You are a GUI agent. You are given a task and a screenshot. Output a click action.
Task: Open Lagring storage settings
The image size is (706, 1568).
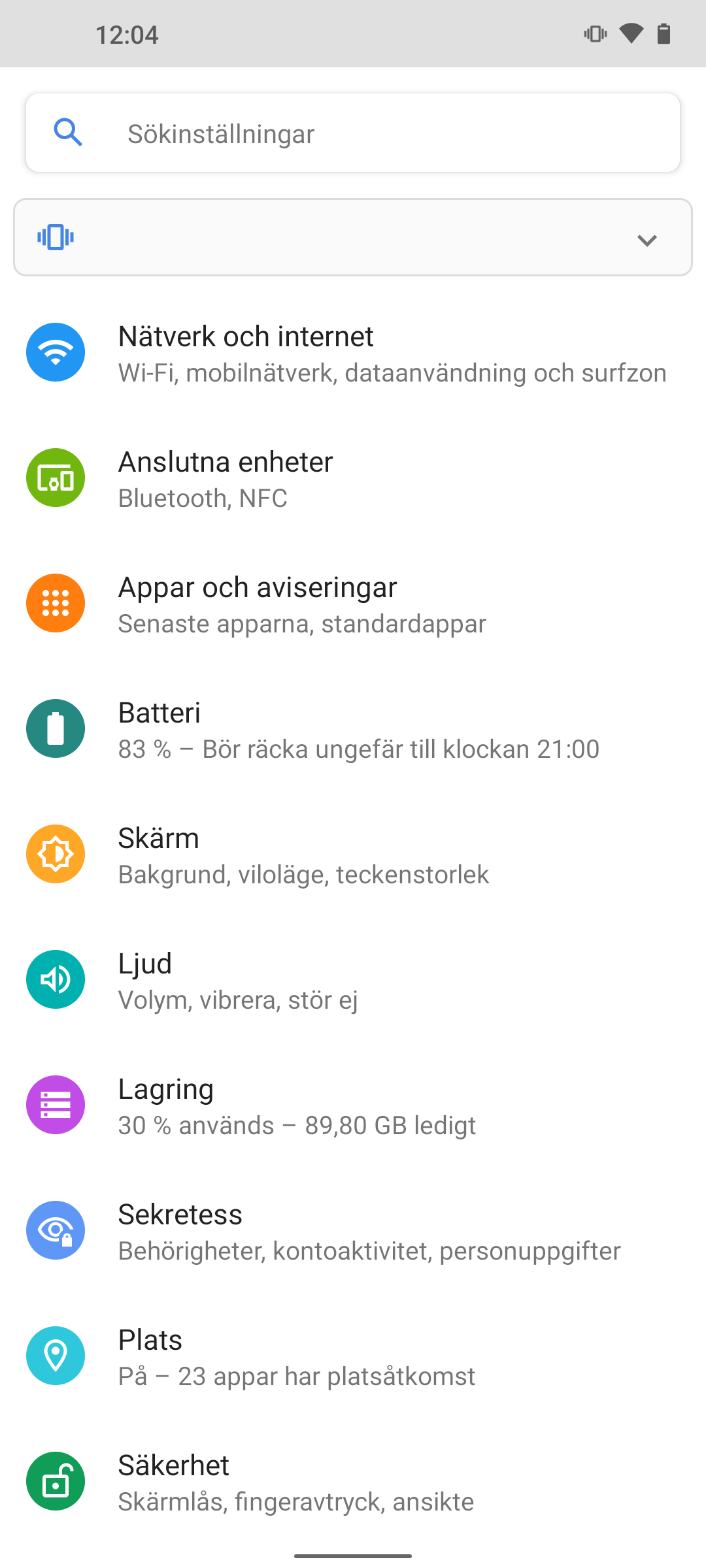pyautogui.click(x=353, y=1106)
